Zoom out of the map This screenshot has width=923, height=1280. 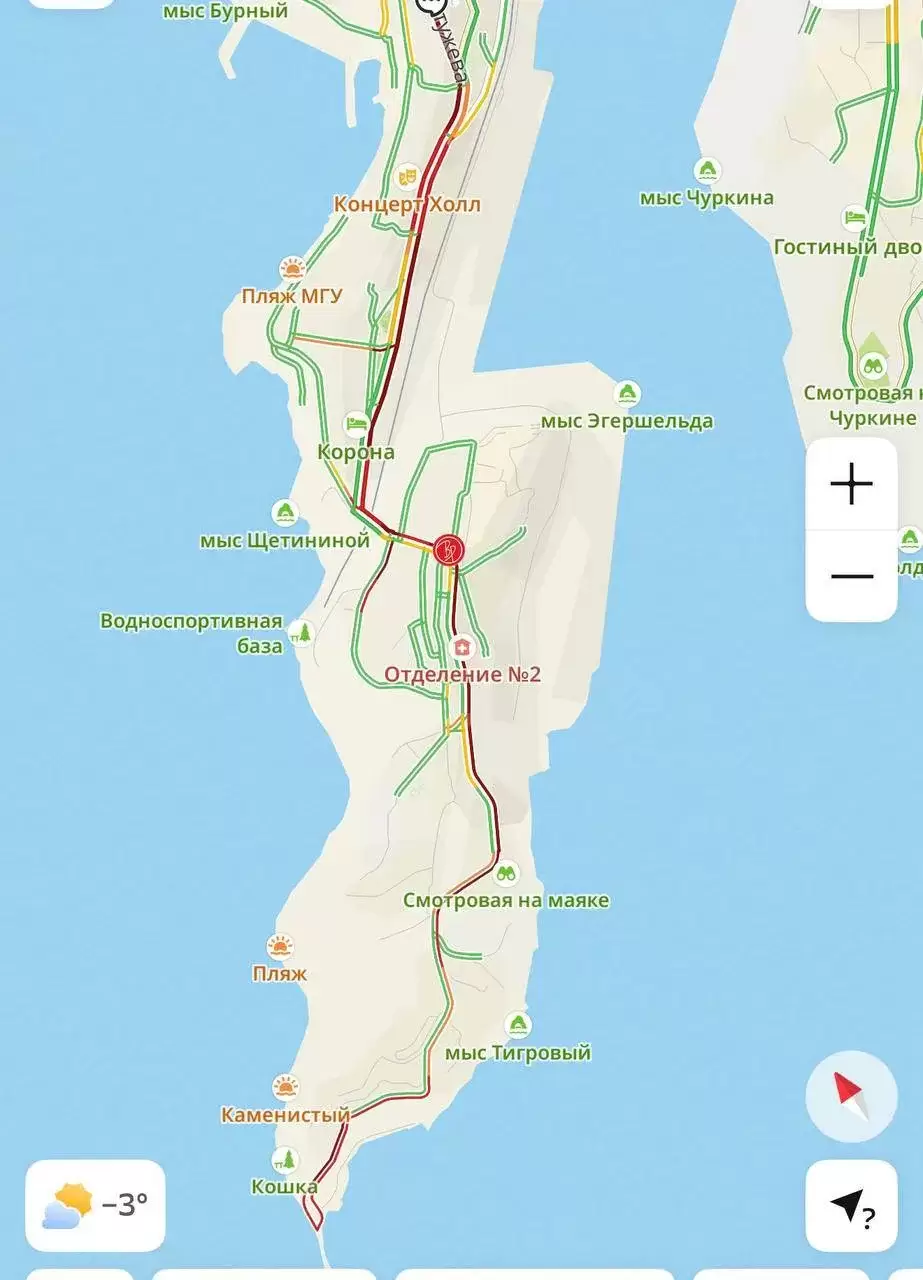(x=851, y=576)
